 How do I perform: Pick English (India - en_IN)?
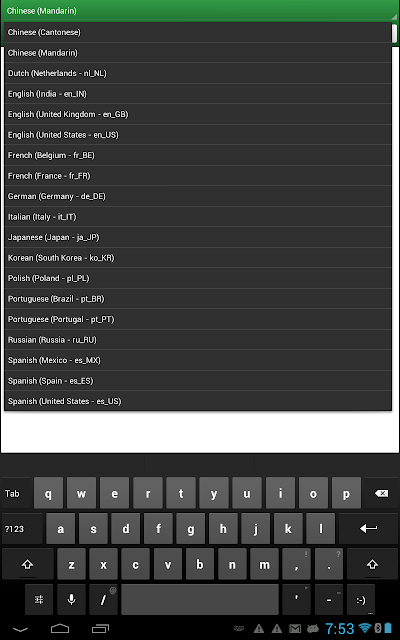click(198, 94)
